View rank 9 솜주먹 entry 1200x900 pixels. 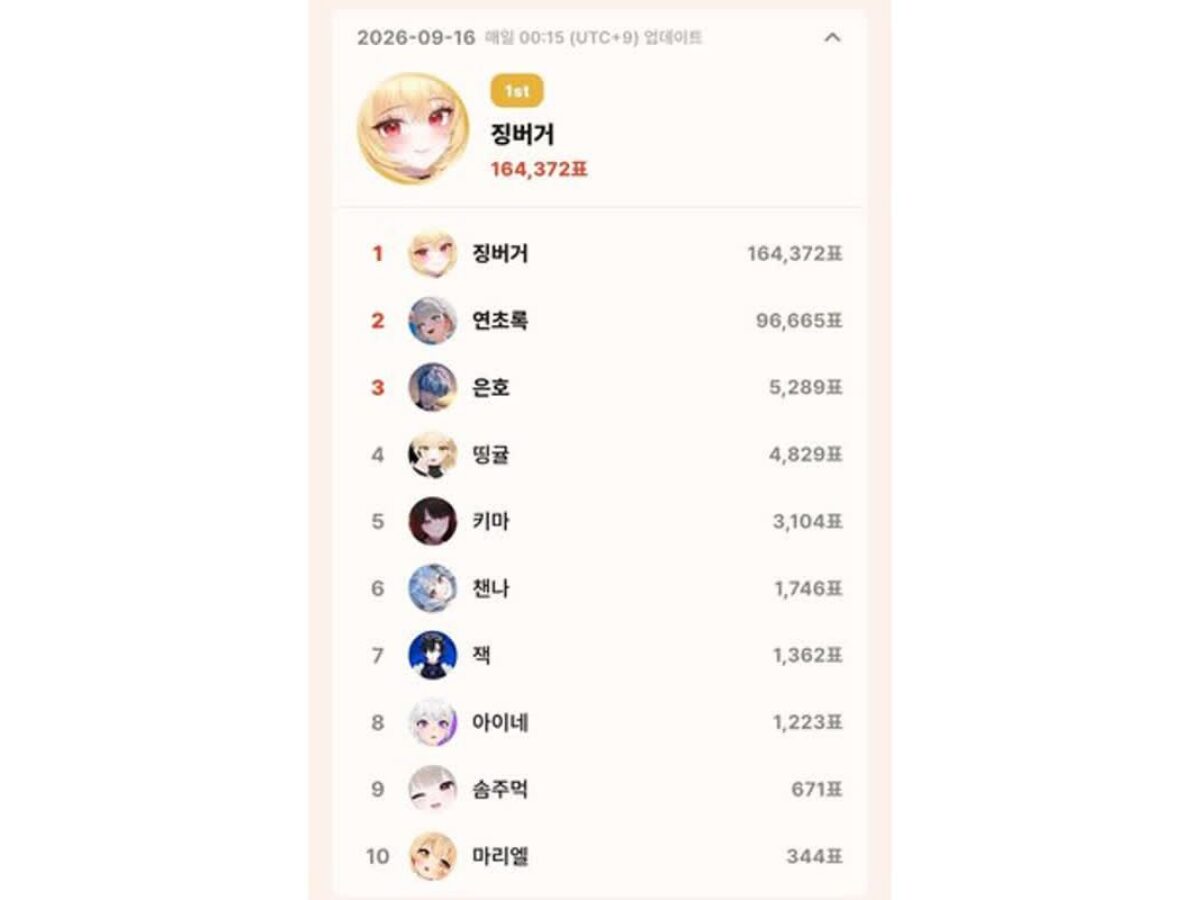pos(598,790)
